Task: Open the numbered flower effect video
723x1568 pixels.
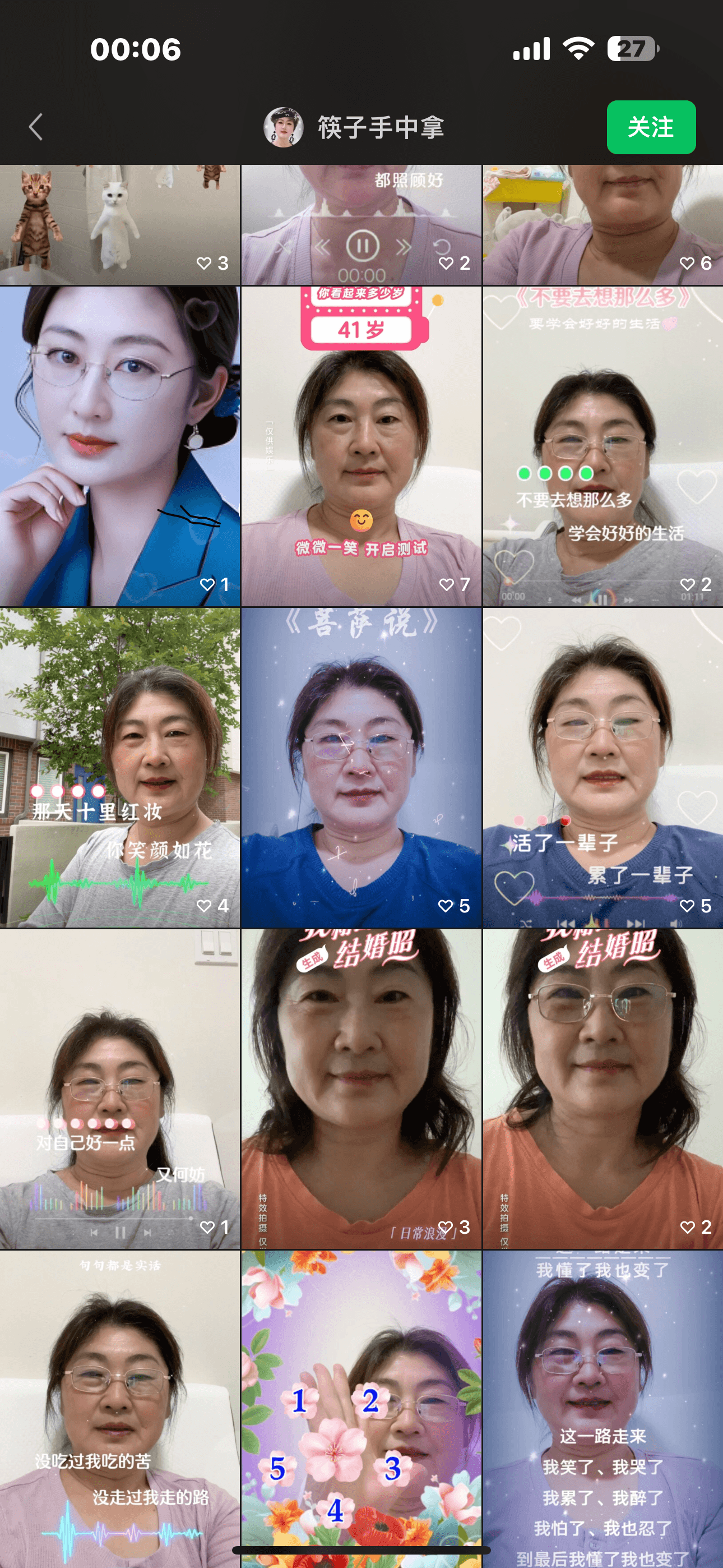Action: [x=361, y=1406]
